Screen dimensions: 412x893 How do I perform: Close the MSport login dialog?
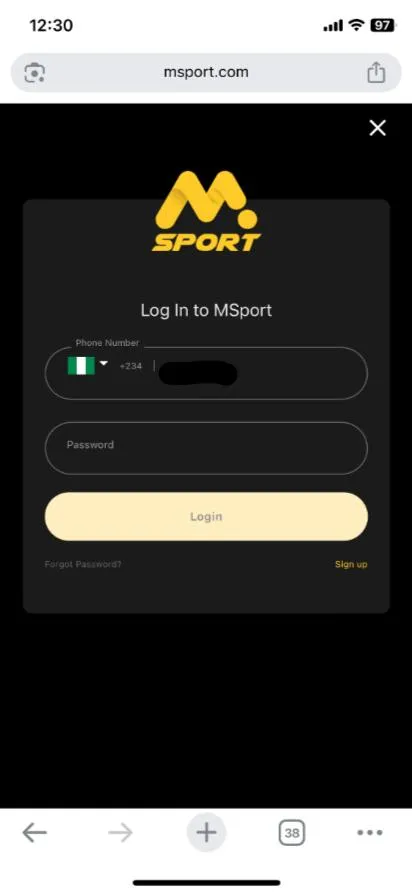(378, 128)
